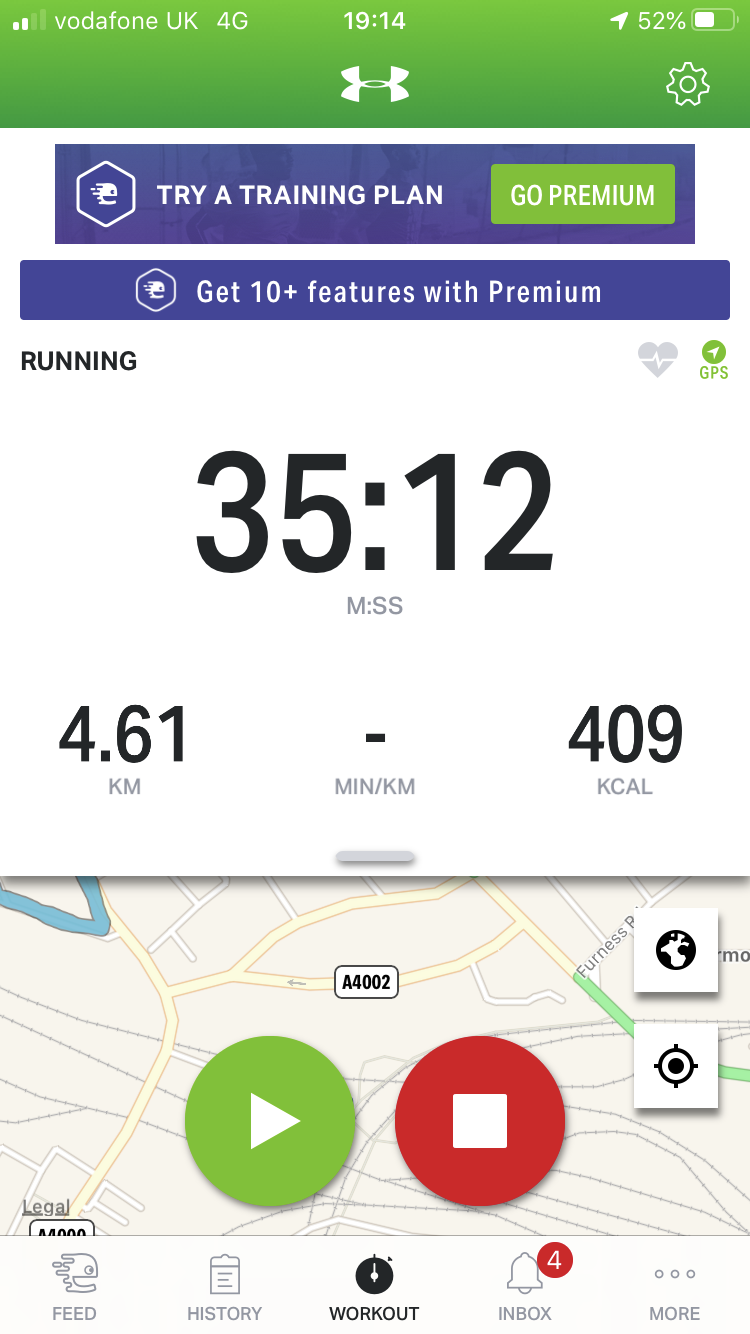Tap the Go Premium button
Screen dimensions: 750x1334
pyautogui.click(x=582, y=194)
